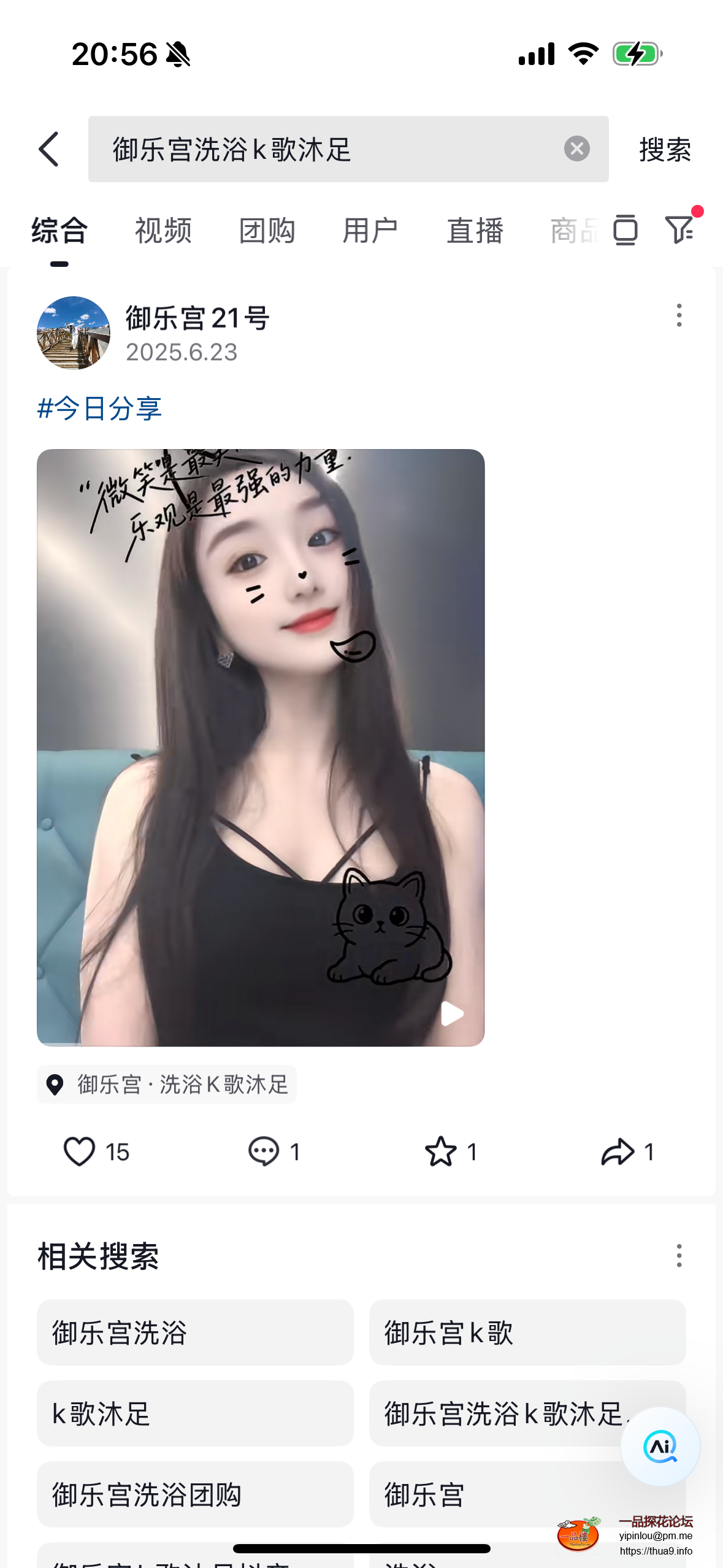Screen dimensions: 723x1568
Task: Open options for 相关搜索 section
Action: tap(679, 1256)
